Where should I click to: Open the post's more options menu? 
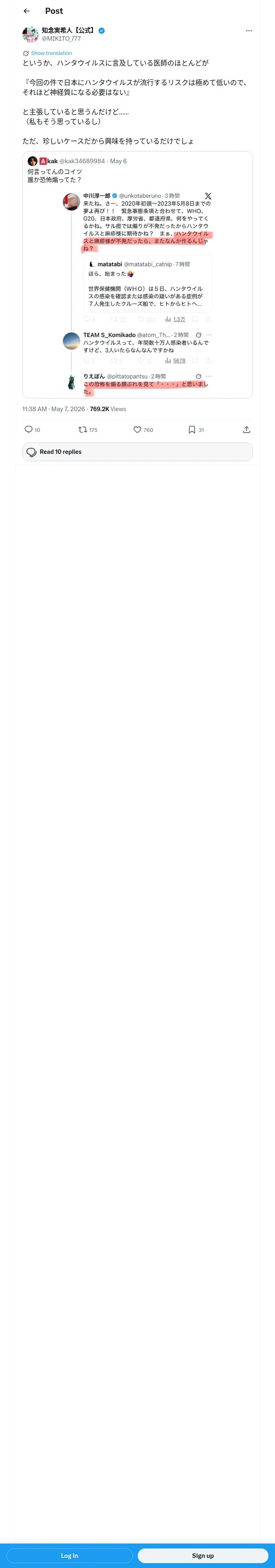tap(249, 31)
